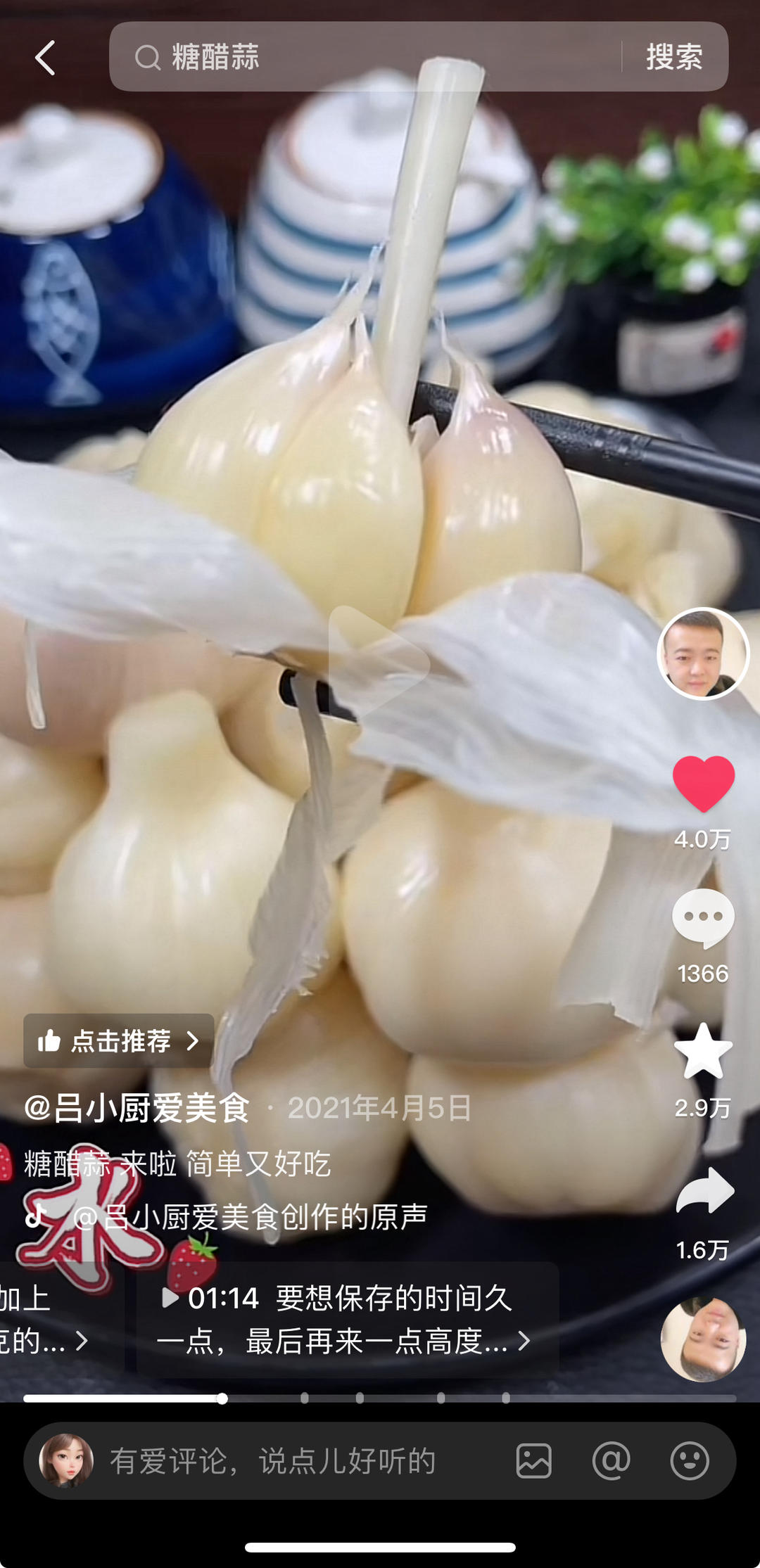Open the creator's profile avatar
The image size is (760, 1568).
[703, 654]
